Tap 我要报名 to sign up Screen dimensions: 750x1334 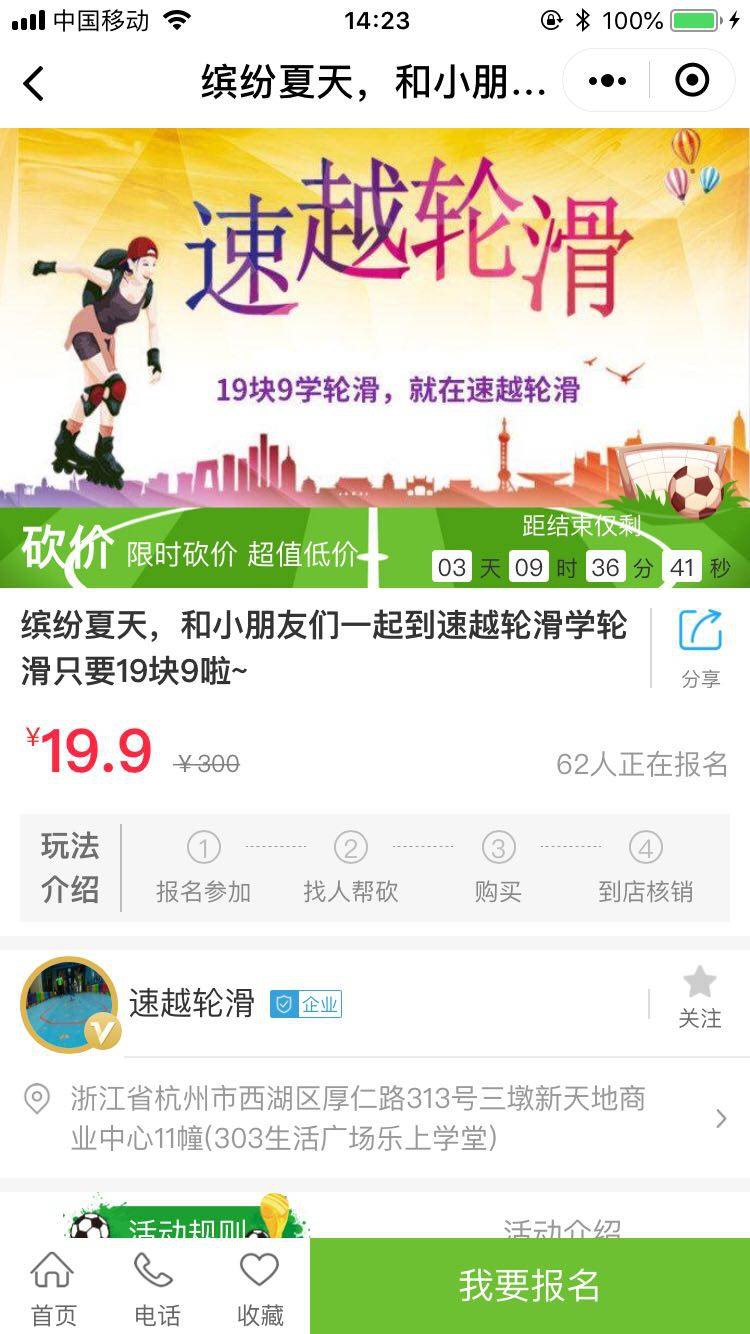[529, 1286]
